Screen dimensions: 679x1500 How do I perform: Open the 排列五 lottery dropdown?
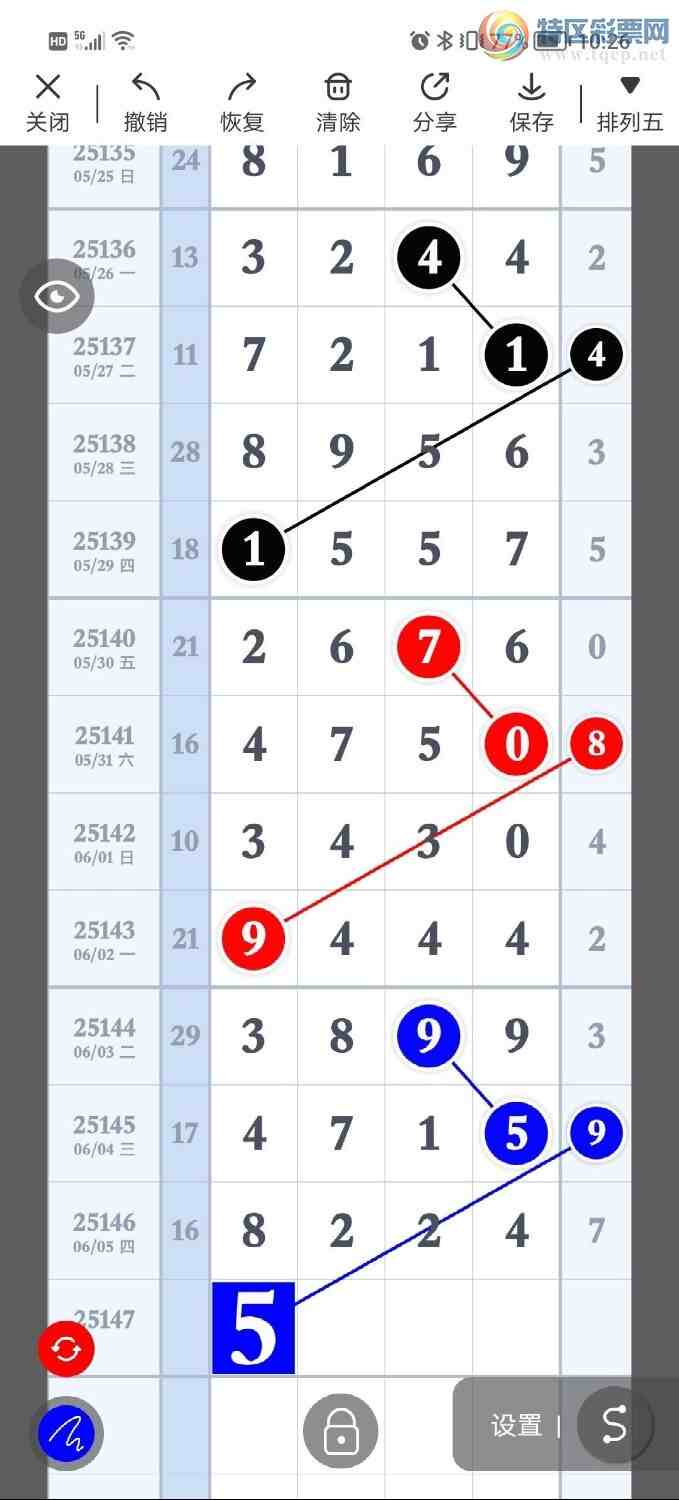tap(630, 102)
